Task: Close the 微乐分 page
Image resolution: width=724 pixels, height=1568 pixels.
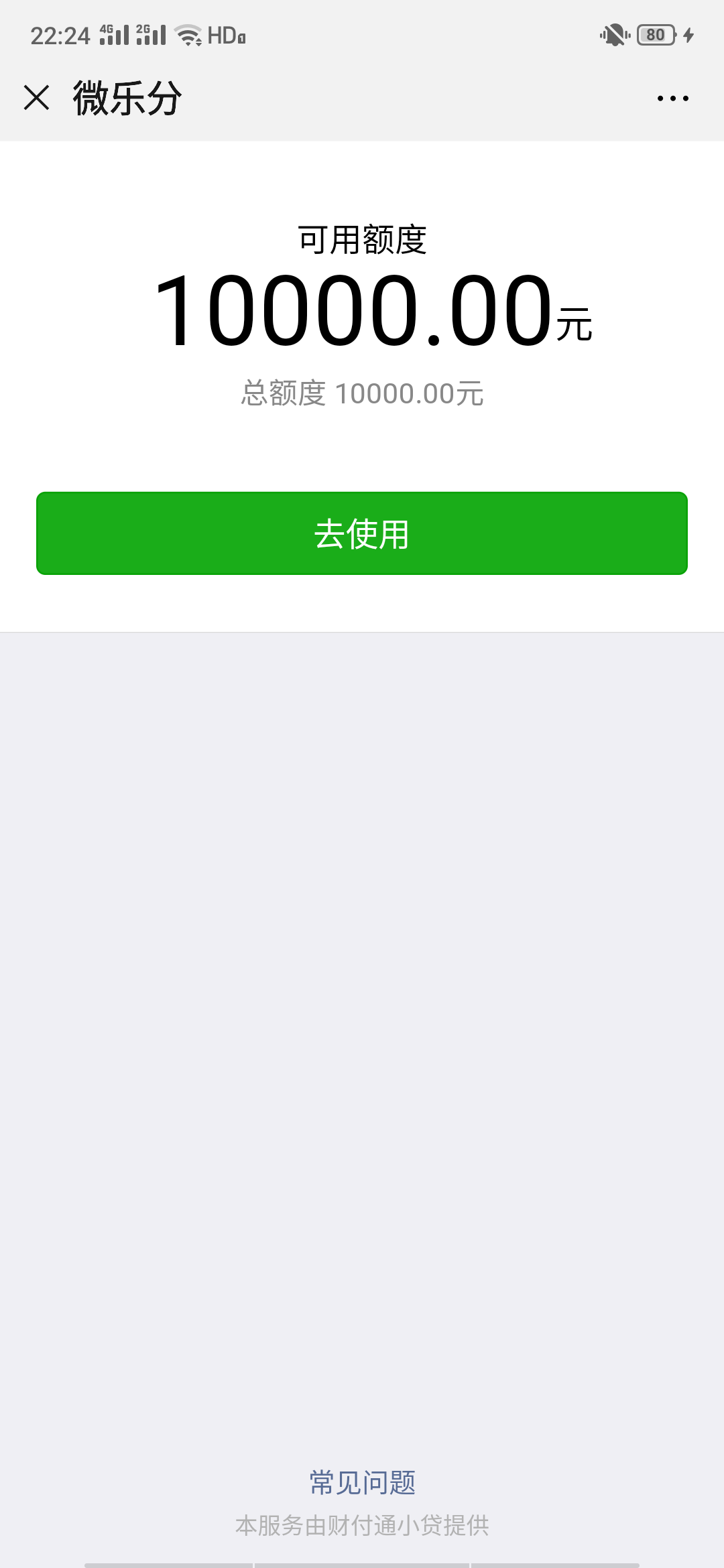Action: coord(36,98)
